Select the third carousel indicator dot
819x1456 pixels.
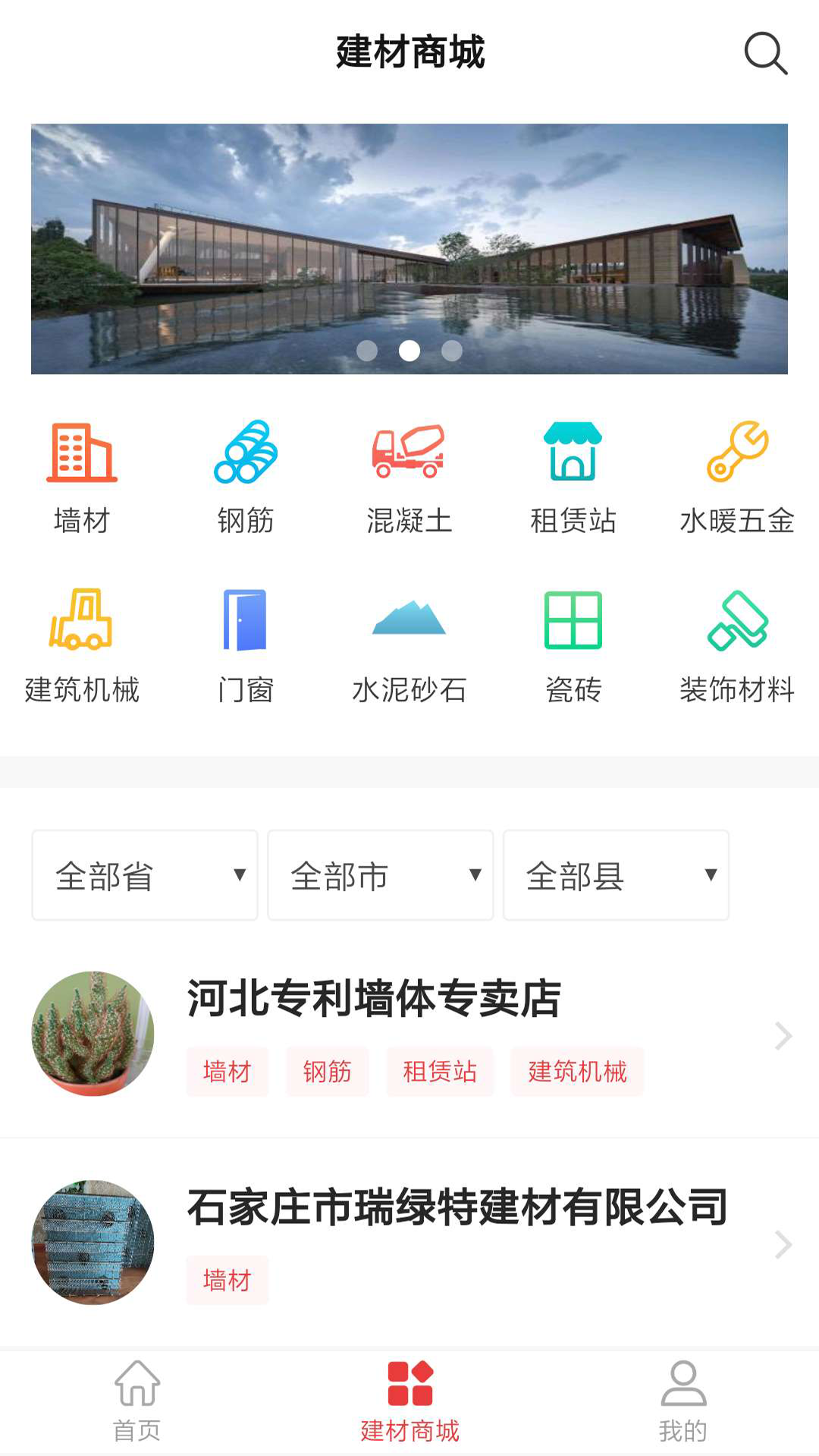click(453, 350)
